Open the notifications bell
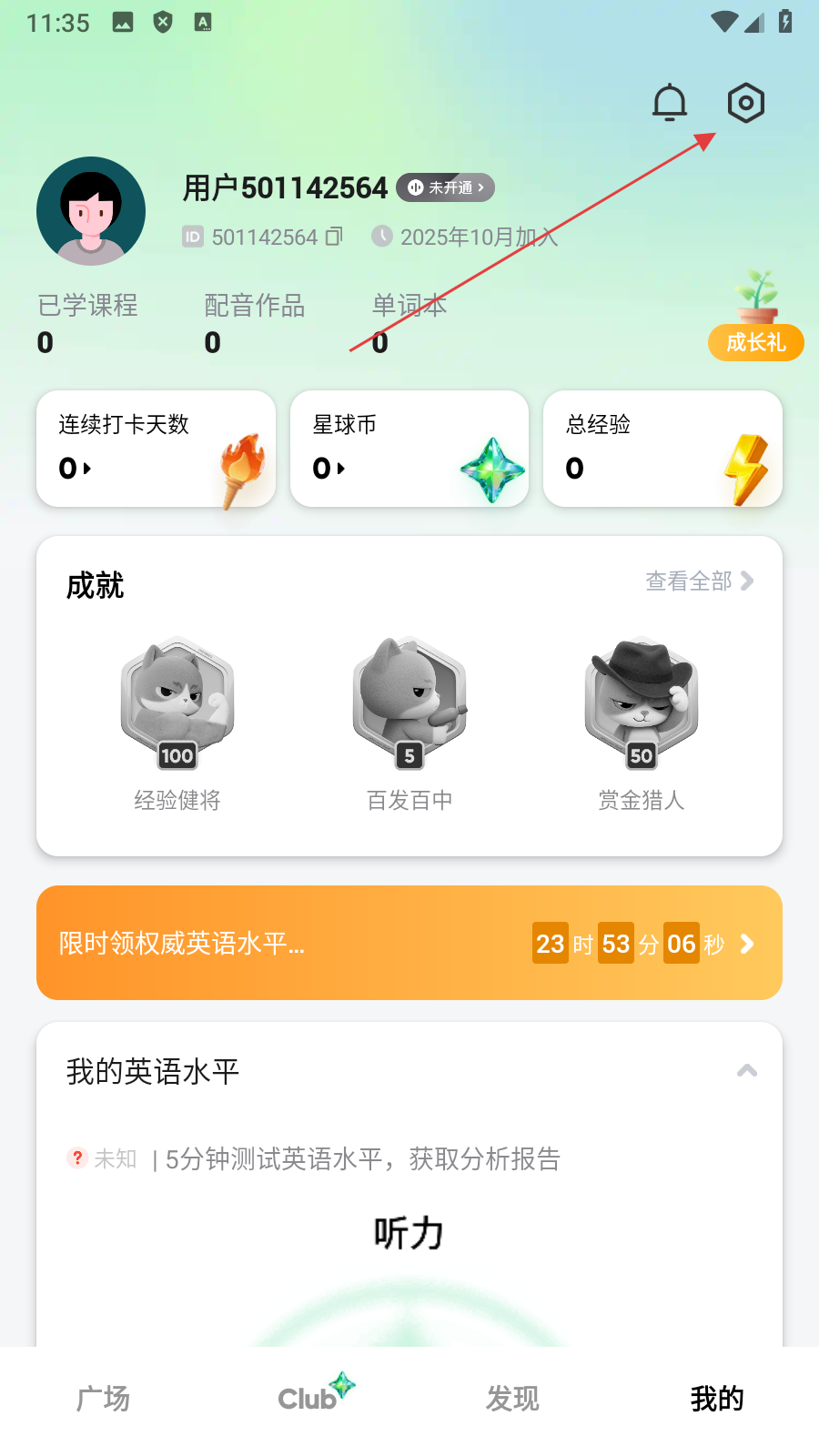Viewport: 819px width, 1456px height. click(x=670, y=103)
